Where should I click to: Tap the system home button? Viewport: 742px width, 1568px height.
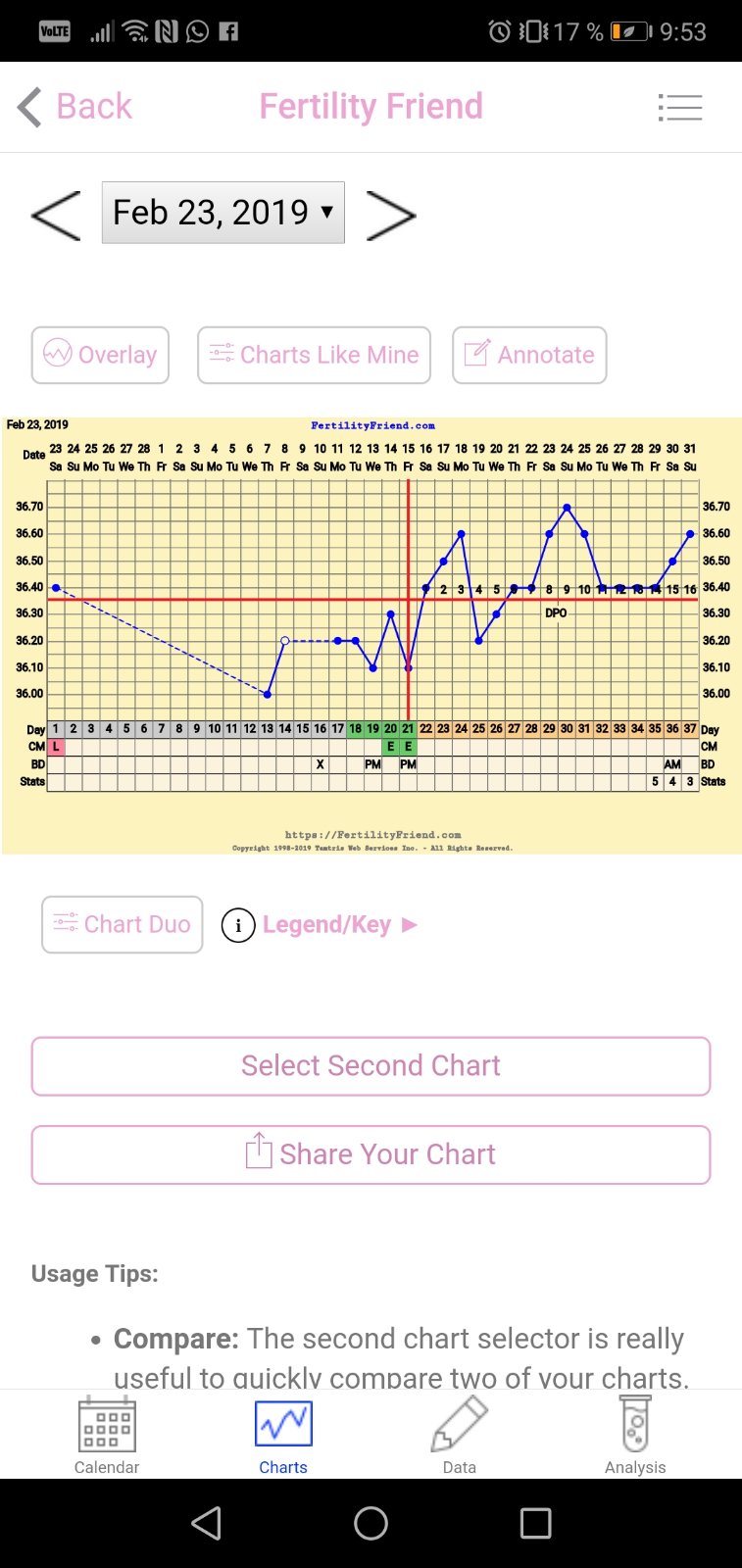tap(371, 1523)
